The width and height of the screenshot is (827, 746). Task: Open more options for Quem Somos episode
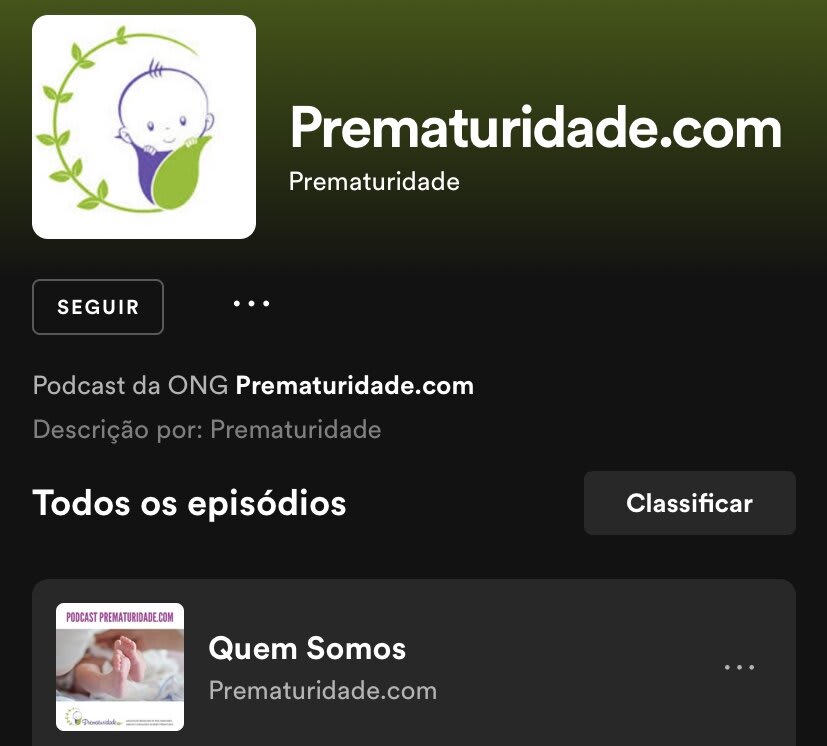point(739,667)
